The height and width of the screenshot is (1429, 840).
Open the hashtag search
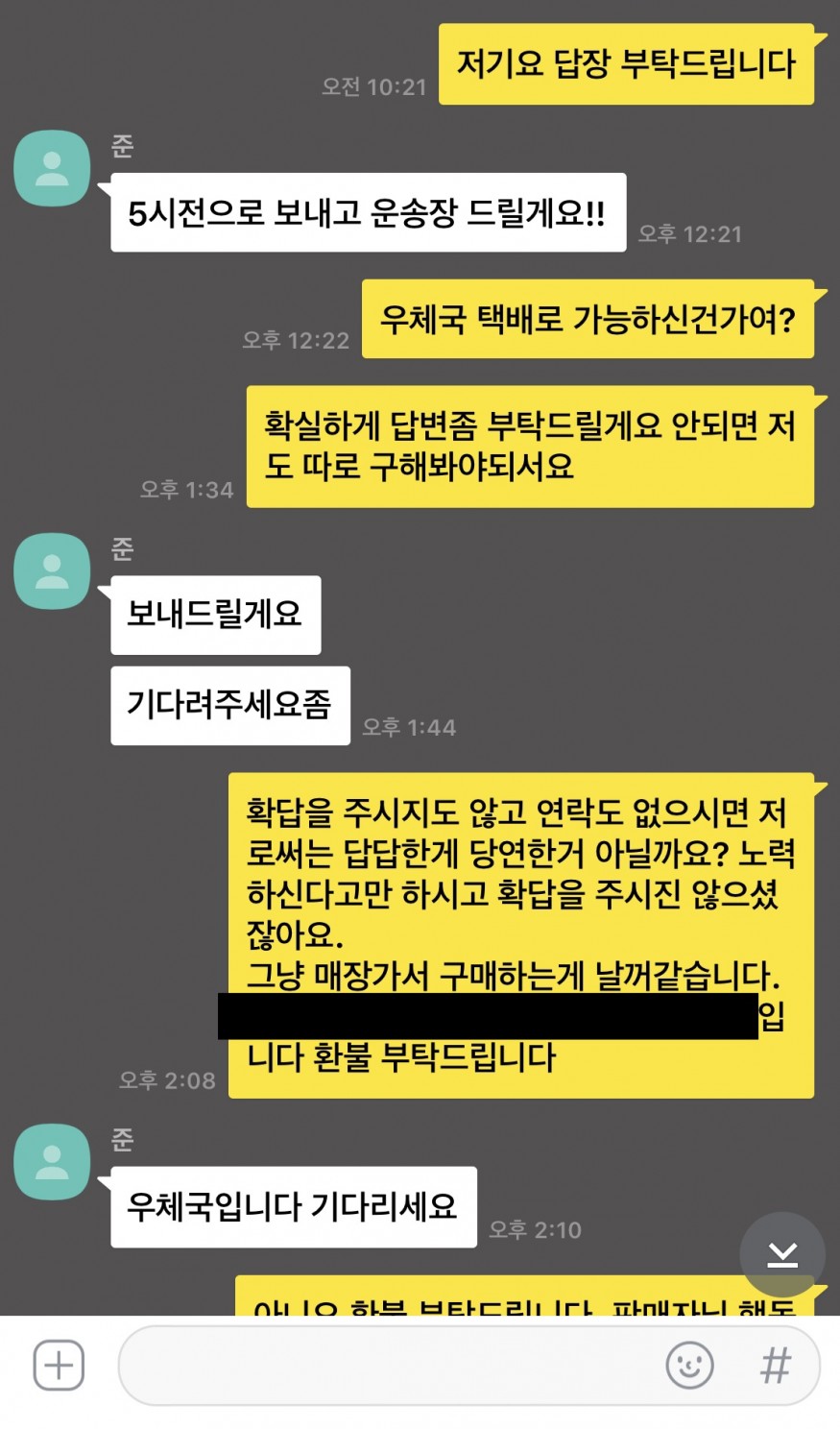775,1366
